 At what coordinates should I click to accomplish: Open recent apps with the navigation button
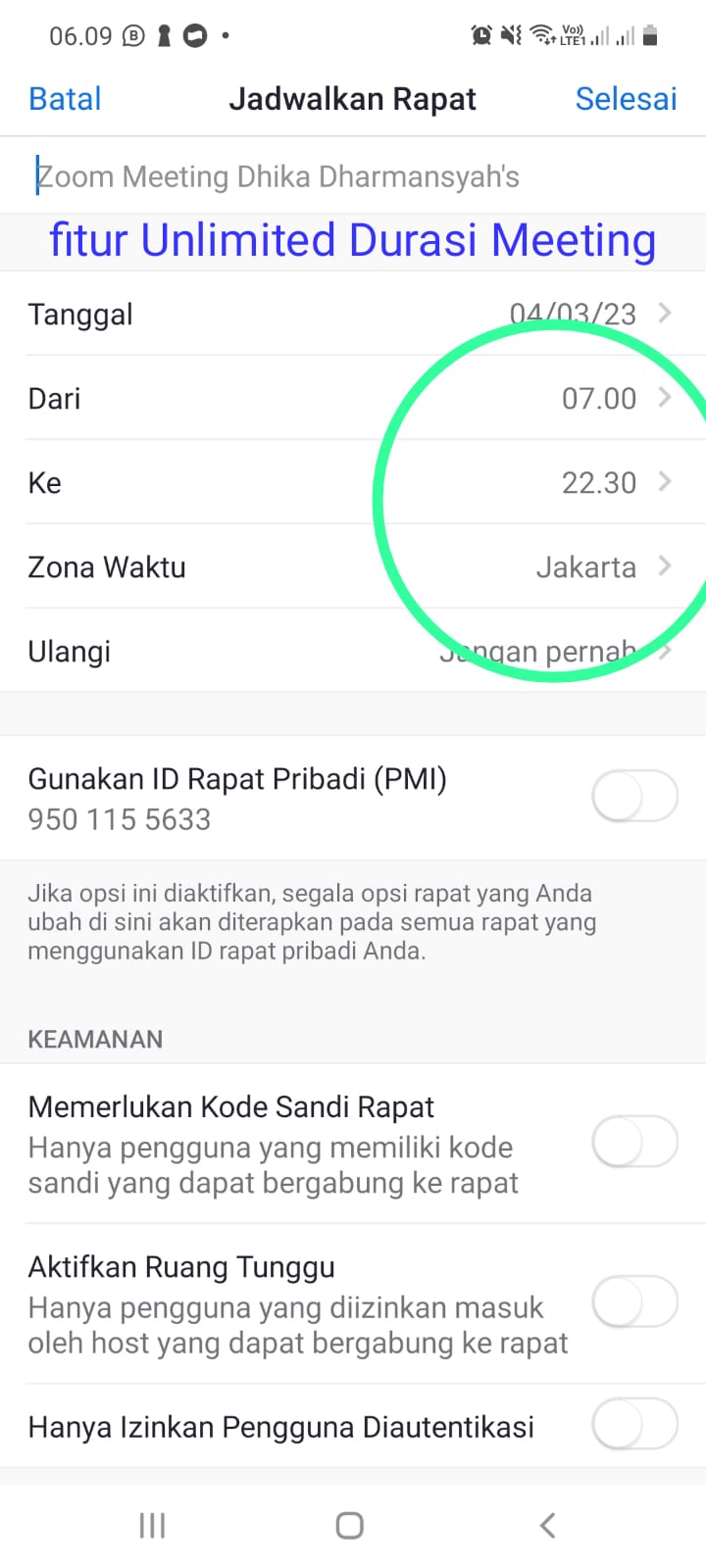click(152, 1525)
